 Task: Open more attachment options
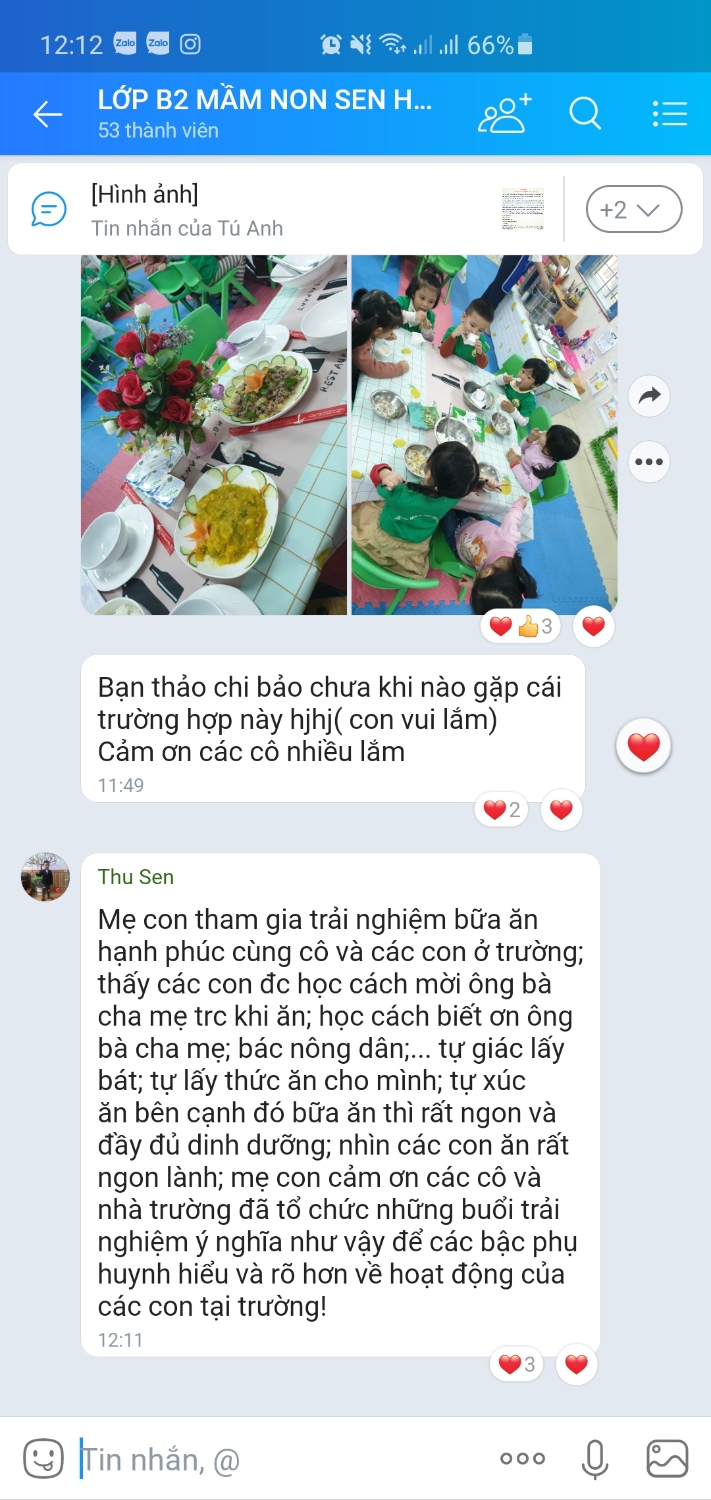522,1459
